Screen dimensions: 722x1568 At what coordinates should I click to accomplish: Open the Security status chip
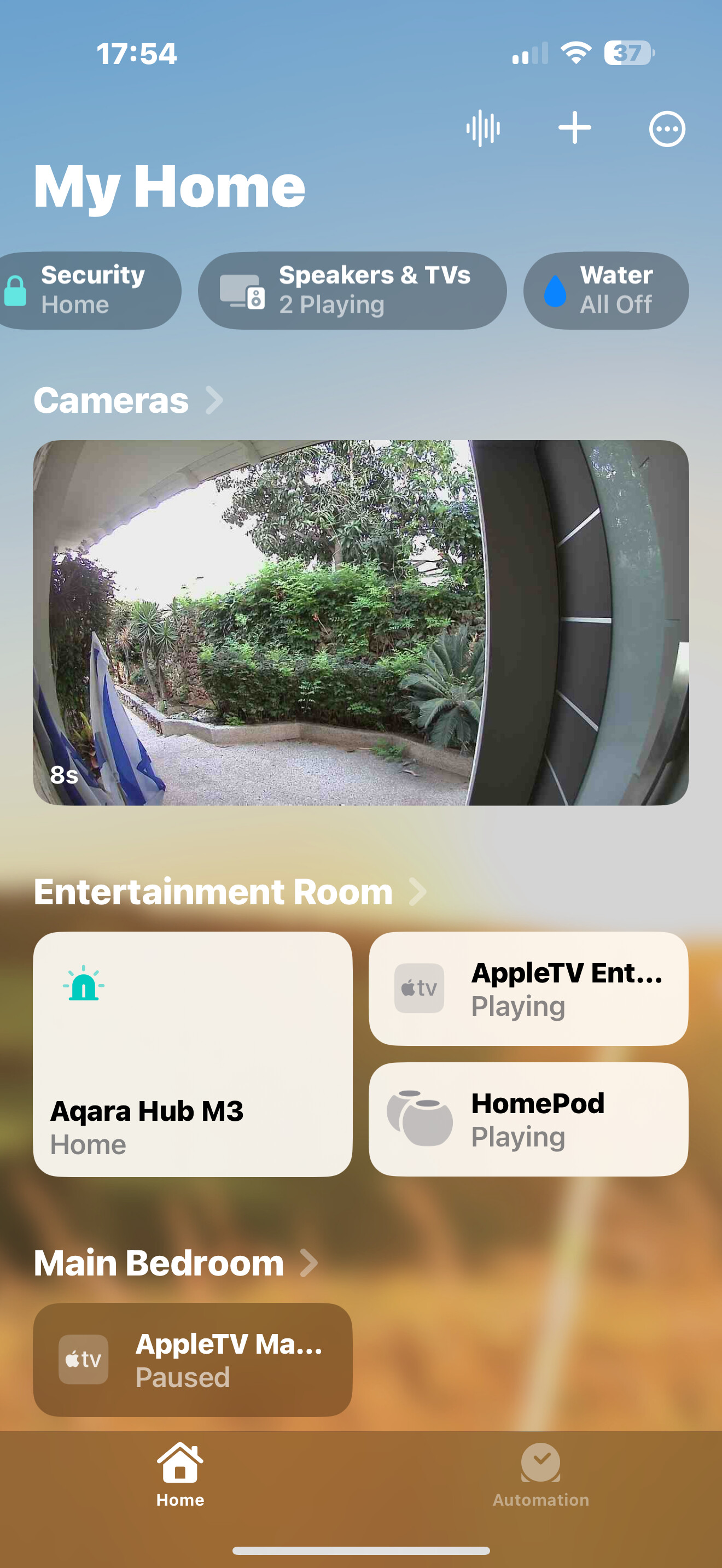[88, 290]
